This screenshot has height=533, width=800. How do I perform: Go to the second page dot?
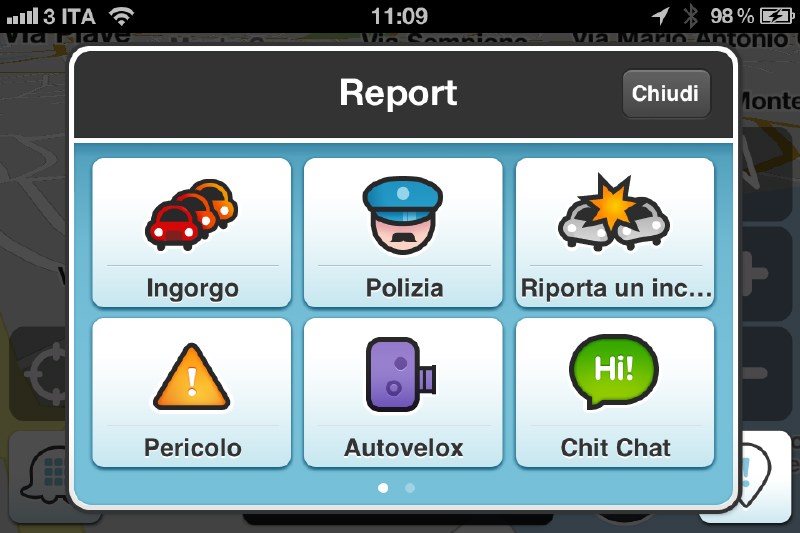point(410,488)
